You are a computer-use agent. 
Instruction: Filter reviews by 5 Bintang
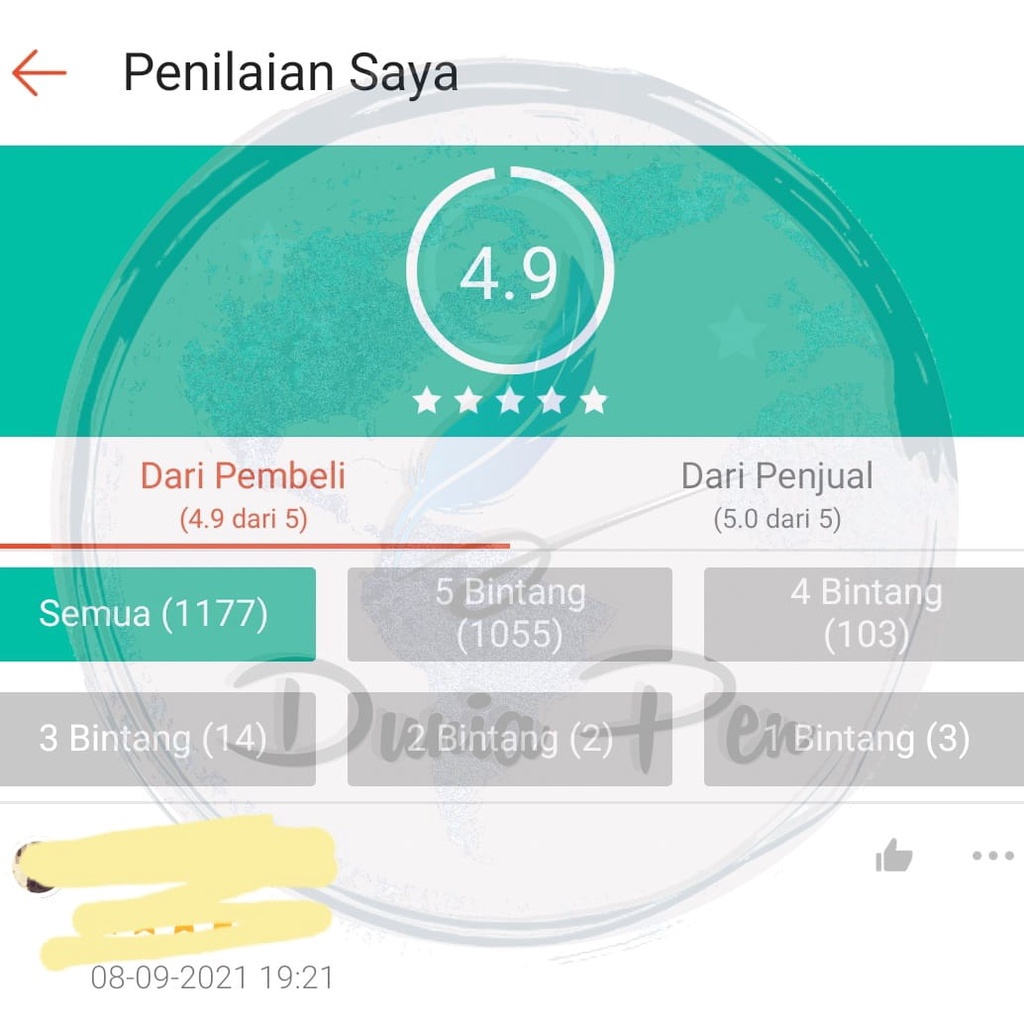(510, 614)
